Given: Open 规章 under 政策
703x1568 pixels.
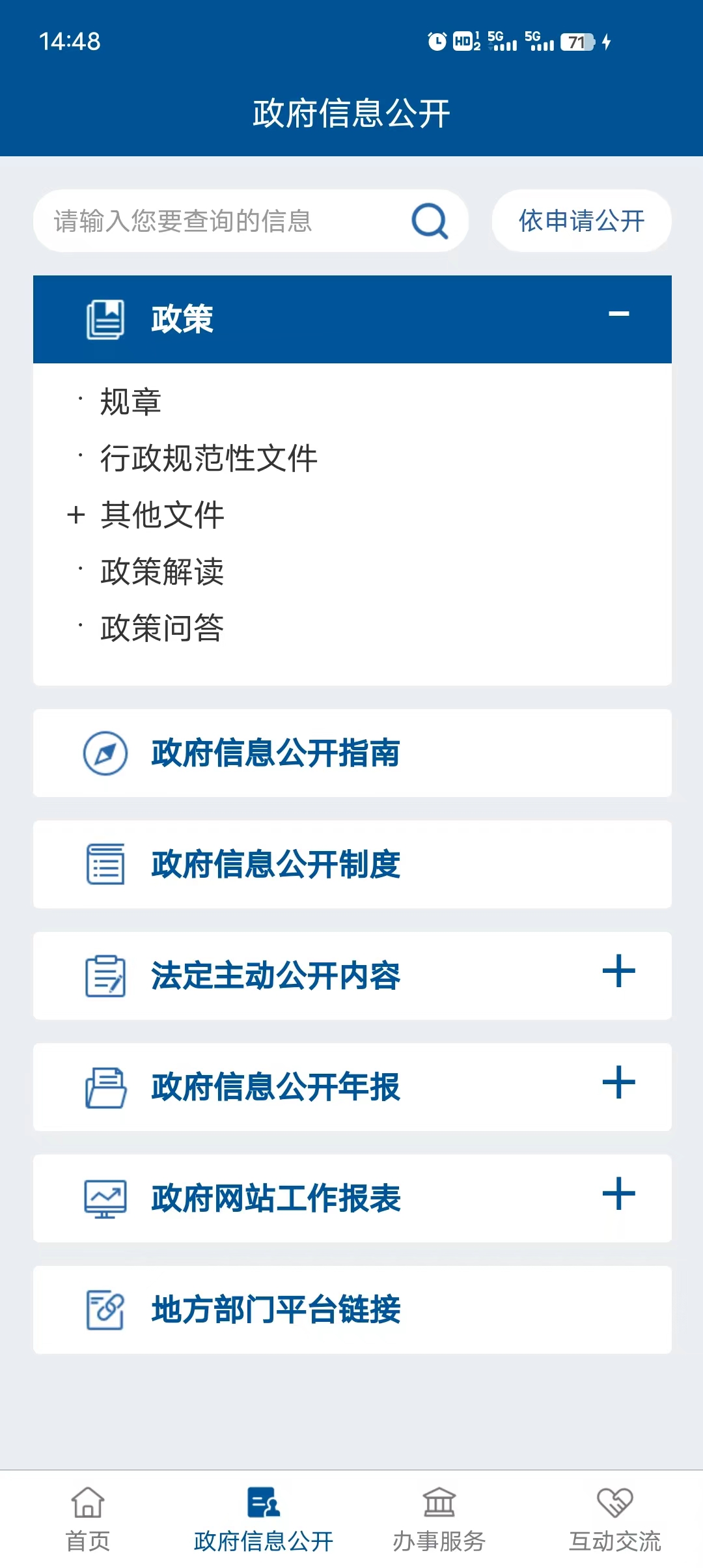Looking at the screenshot, I should tap(131, 402).
